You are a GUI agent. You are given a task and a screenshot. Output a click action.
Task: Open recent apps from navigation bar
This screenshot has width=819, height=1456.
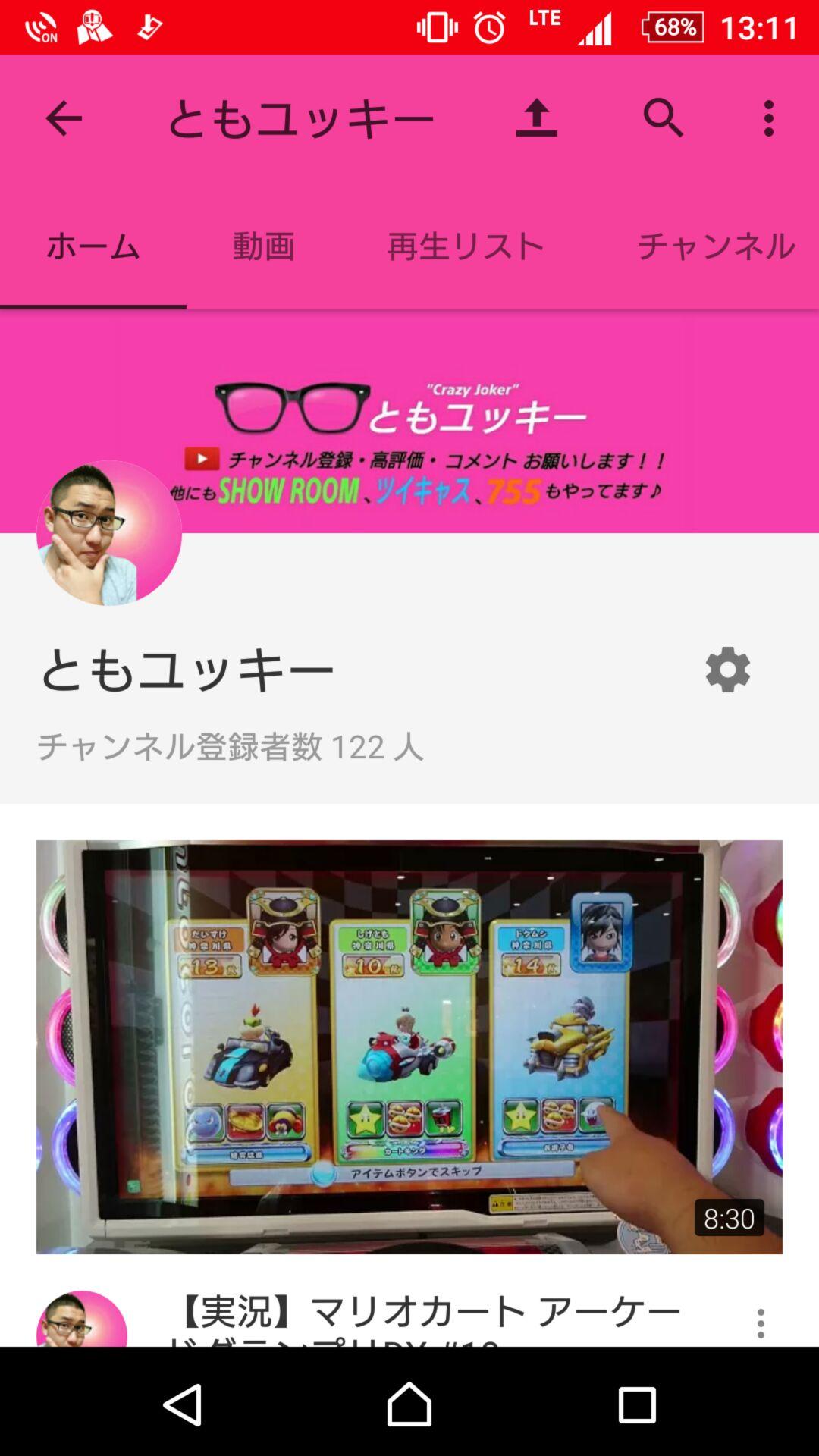tap(637, 1404)
